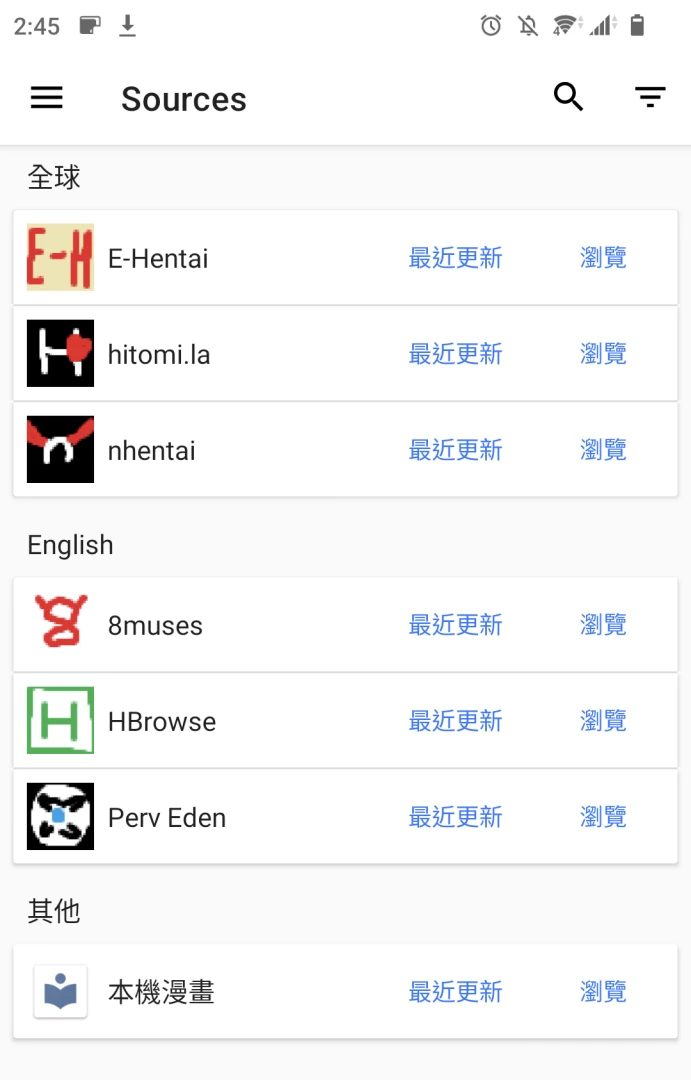Open the navigation drawer menu
The height and width of the screenshot is (1080, 691).
pyautogui.click(x=47, y=98)
